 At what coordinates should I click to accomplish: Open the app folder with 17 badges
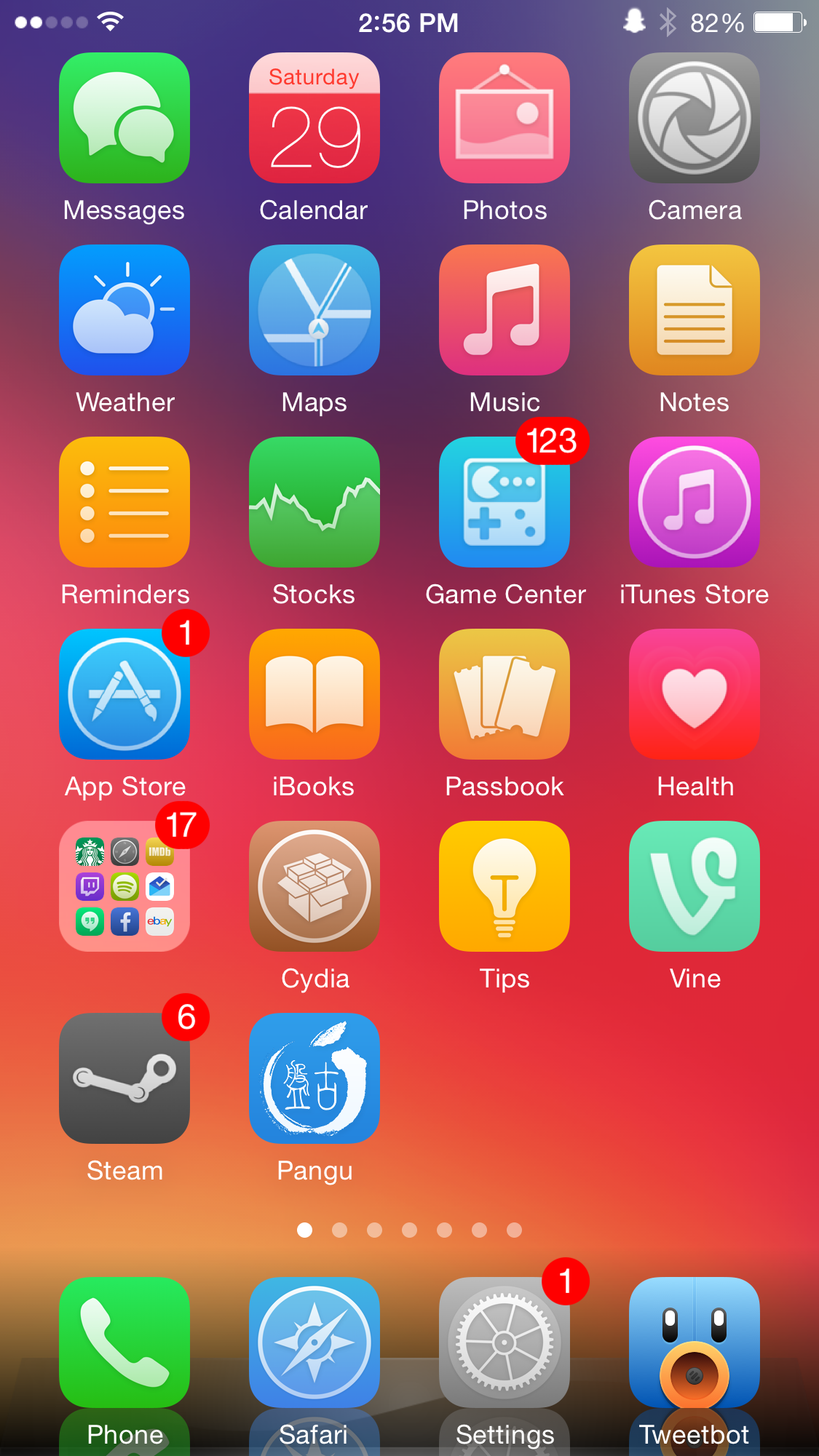[124, 886]
